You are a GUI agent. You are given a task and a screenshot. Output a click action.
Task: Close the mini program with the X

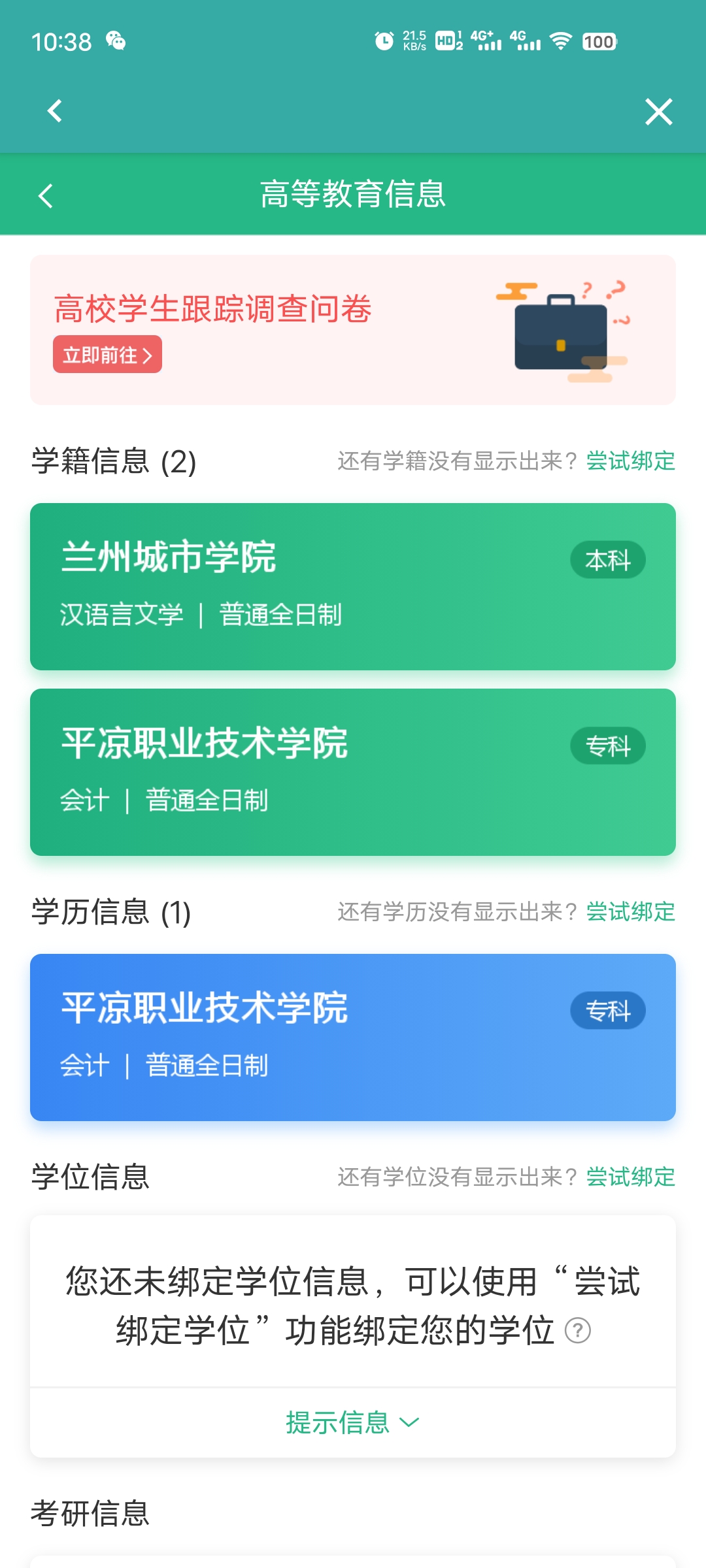[x=658, y=112]
